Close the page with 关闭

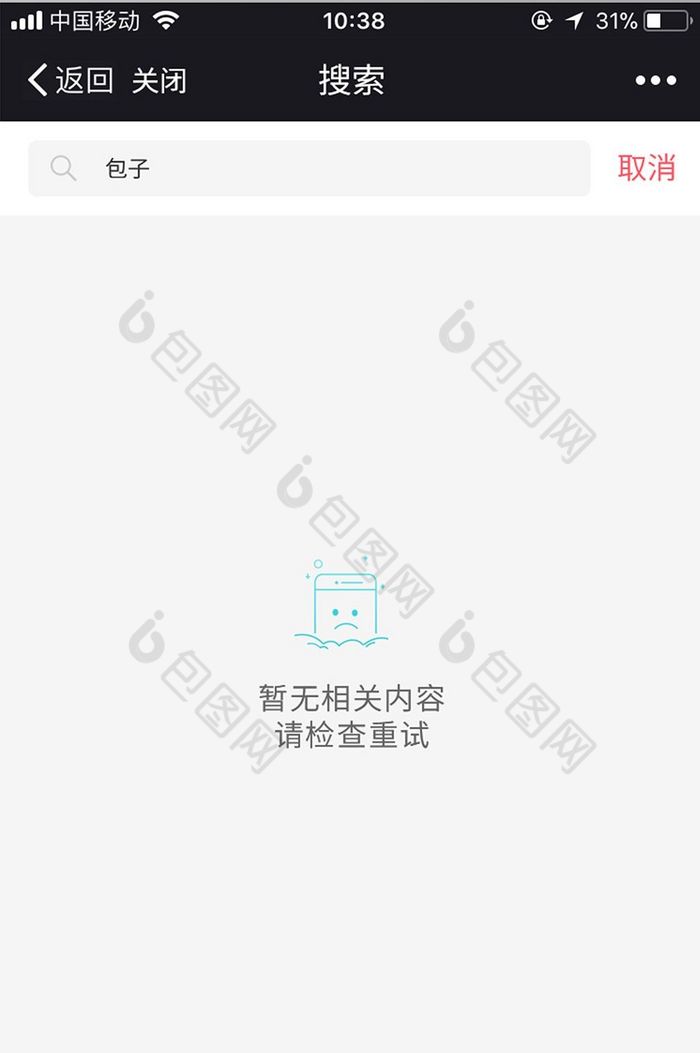coord(159,80)
